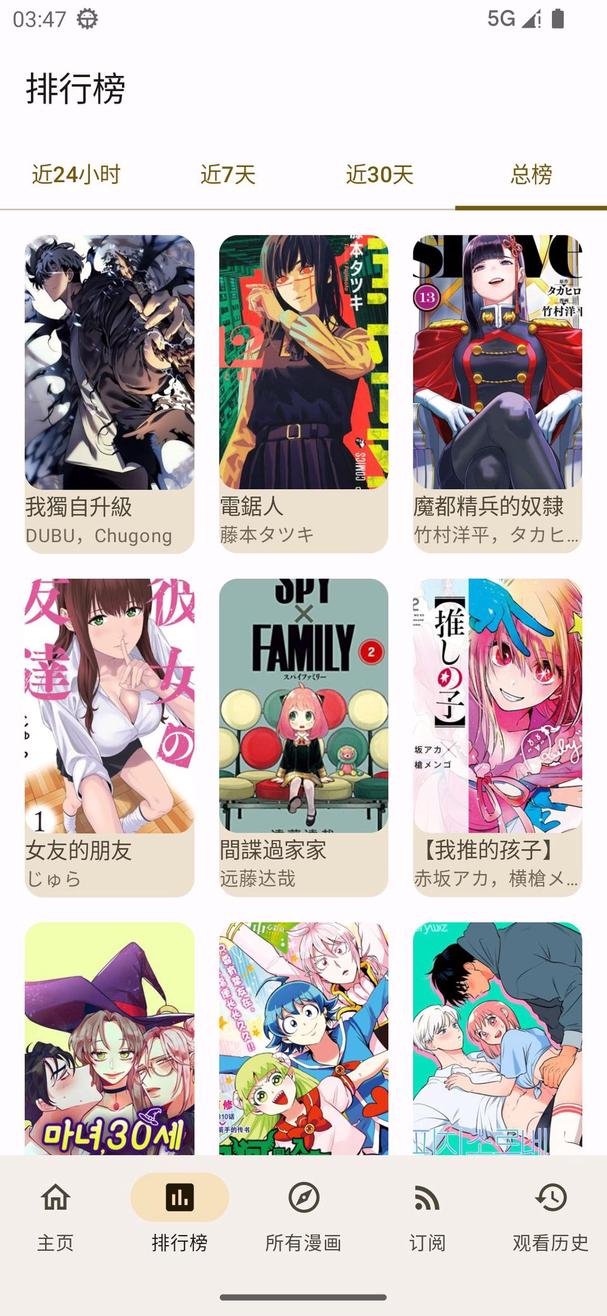The image size is (607, 1316).
Task: Show the 近30天 ranking
Action: click(x=380, y=175)
